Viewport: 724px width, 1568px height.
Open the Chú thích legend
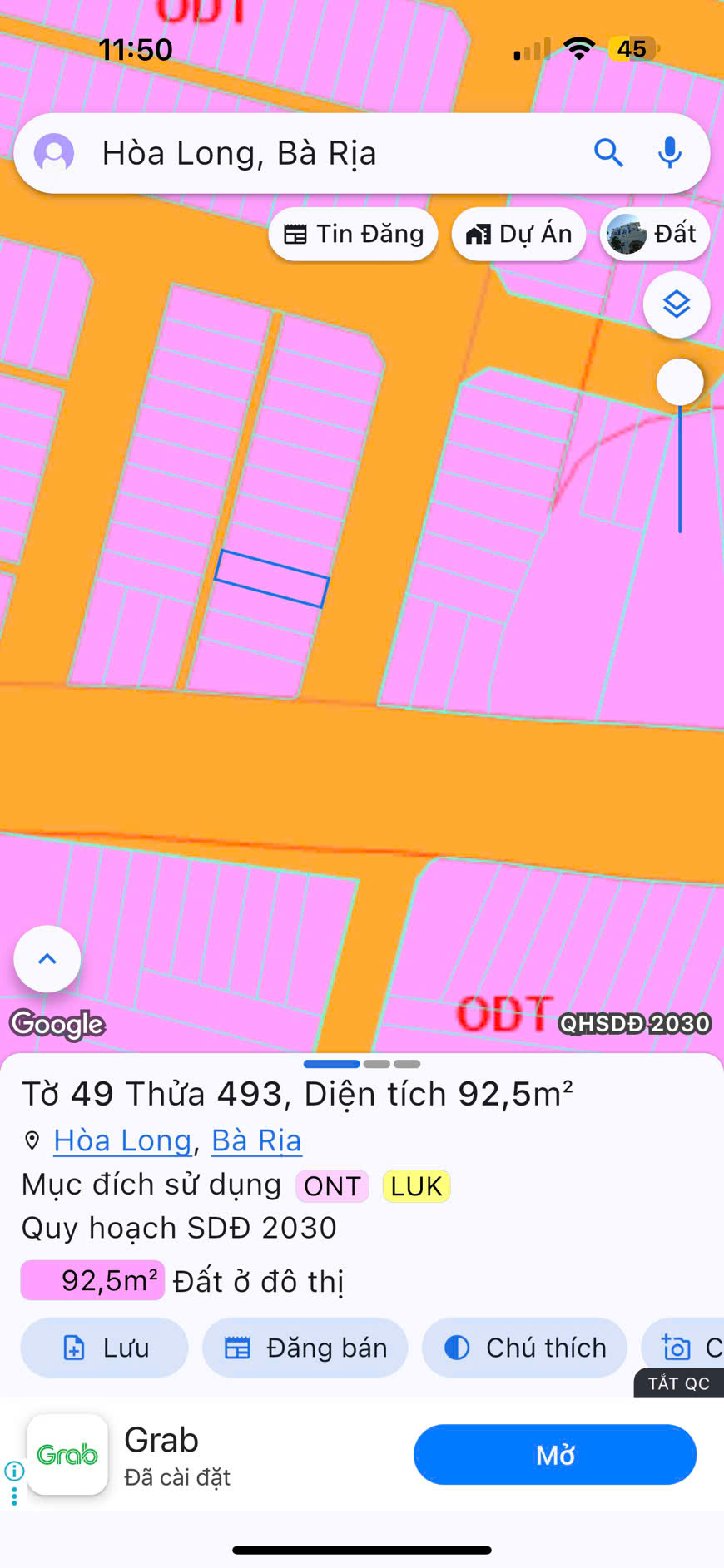pos(524,1348)
